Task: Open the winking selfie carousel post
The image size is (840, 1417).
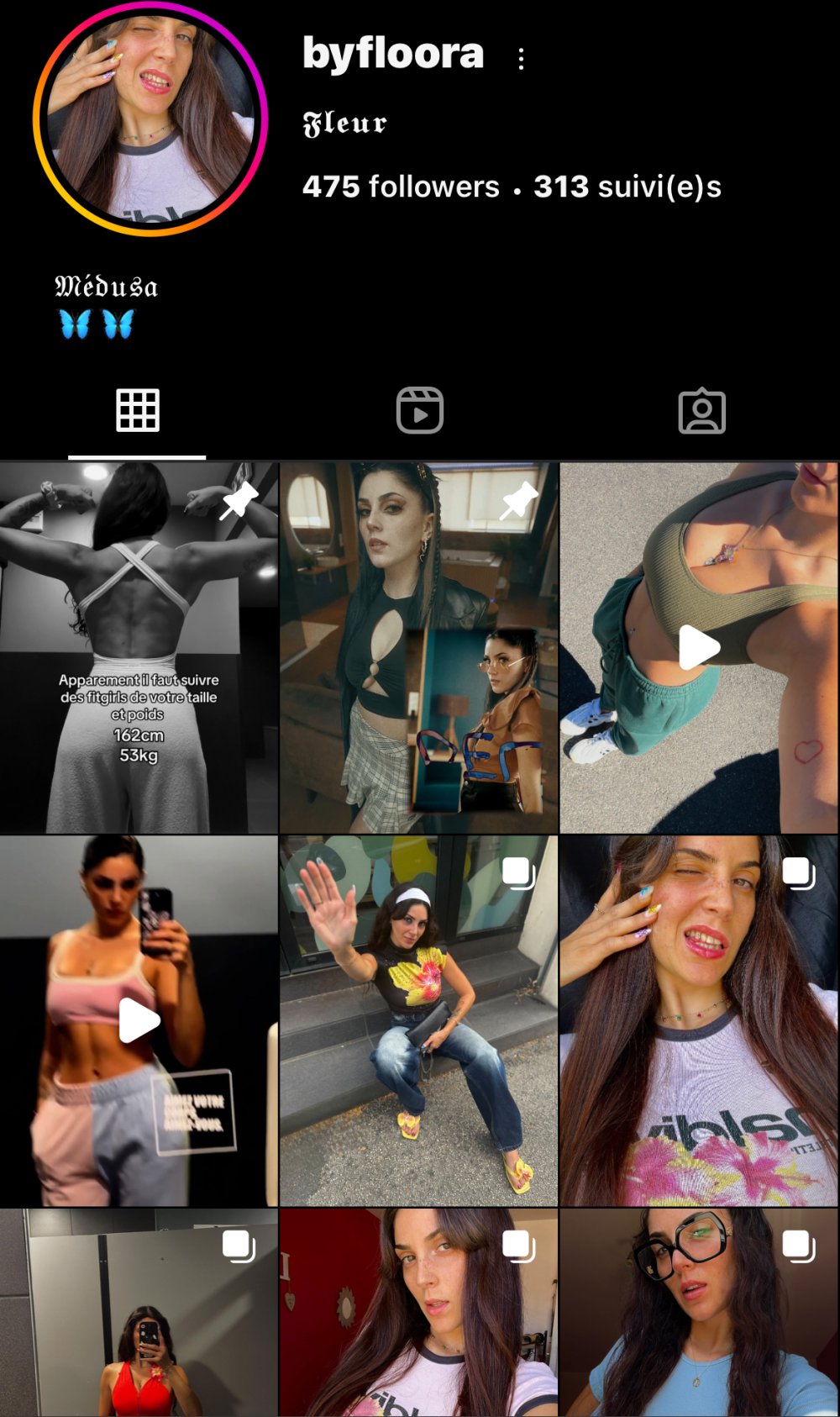Action: coord(699,1020)
